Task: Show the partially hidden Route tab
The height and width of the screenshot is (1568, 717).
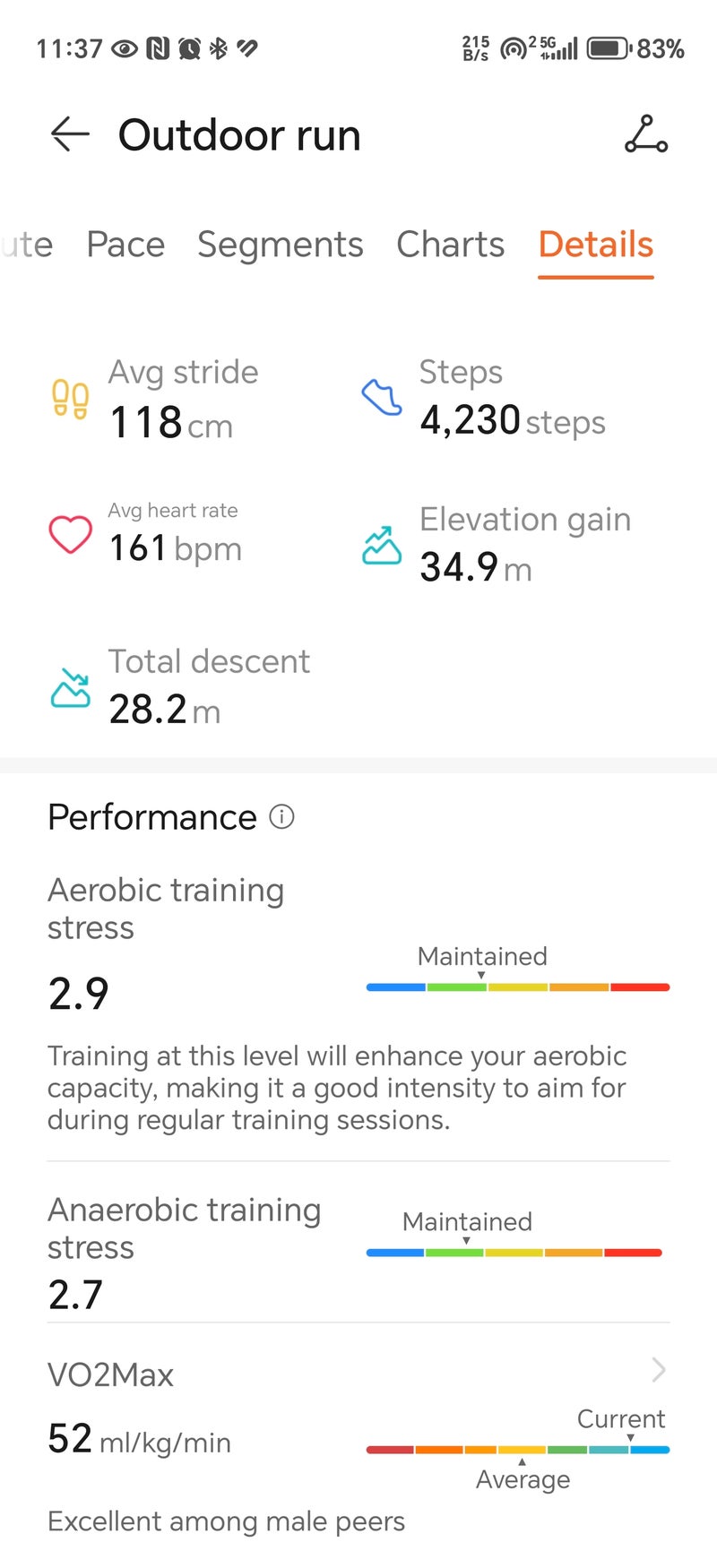Action: (x=27, y=245)
